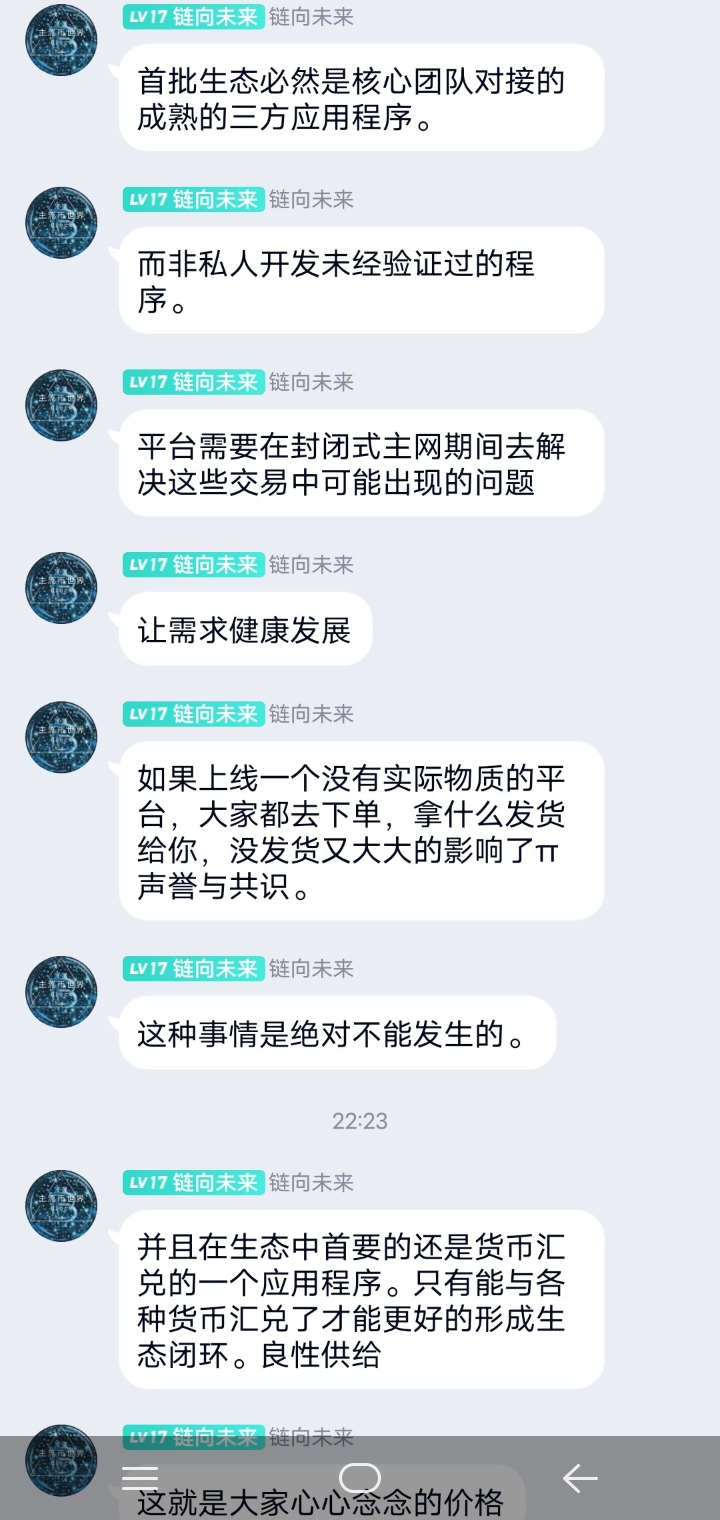
Task: Tap the LV17 链向未来 badge above 而非私人开发
Action: pos(193,200)
